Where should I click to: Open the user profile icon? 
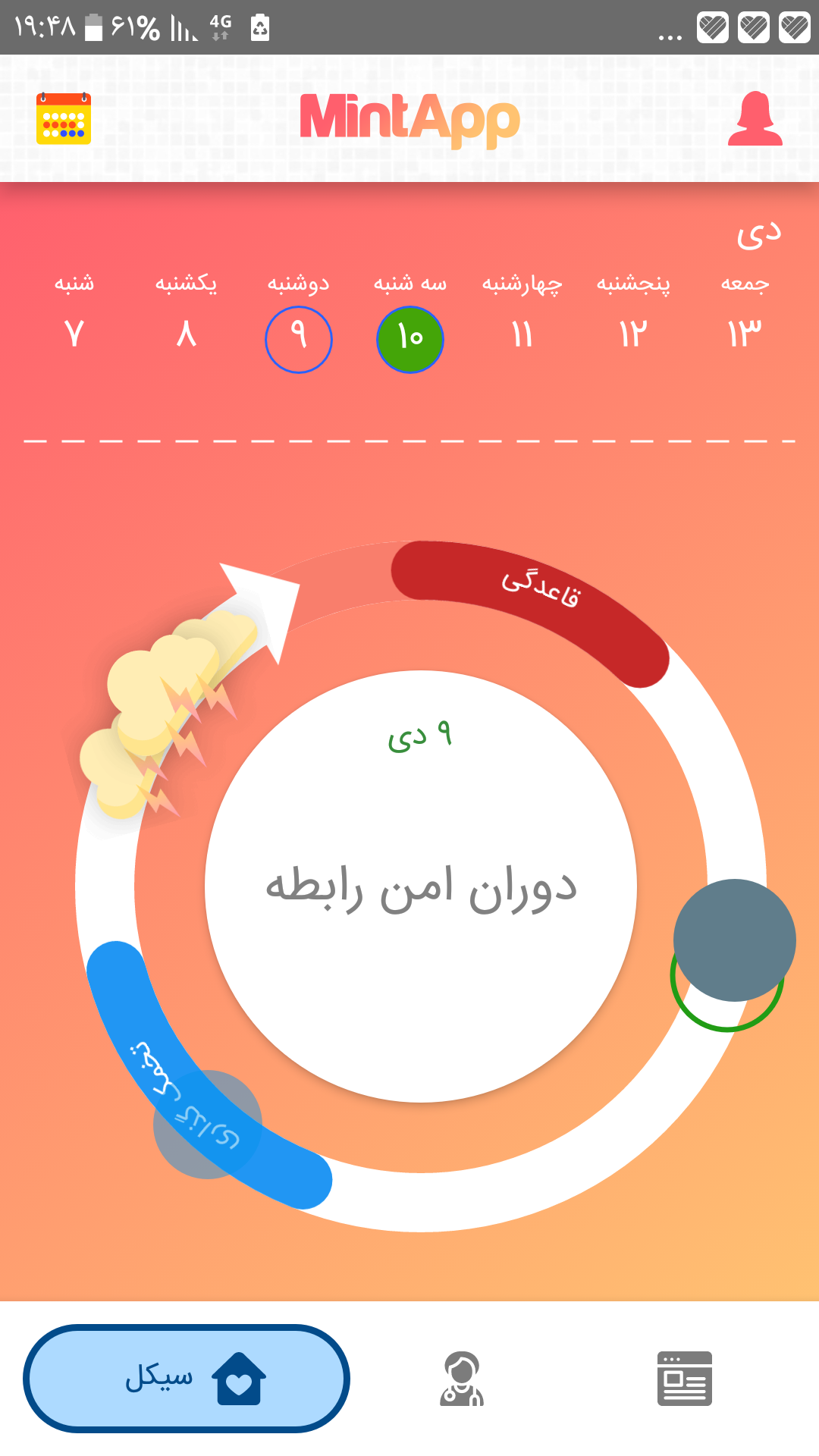click(755, 118)
